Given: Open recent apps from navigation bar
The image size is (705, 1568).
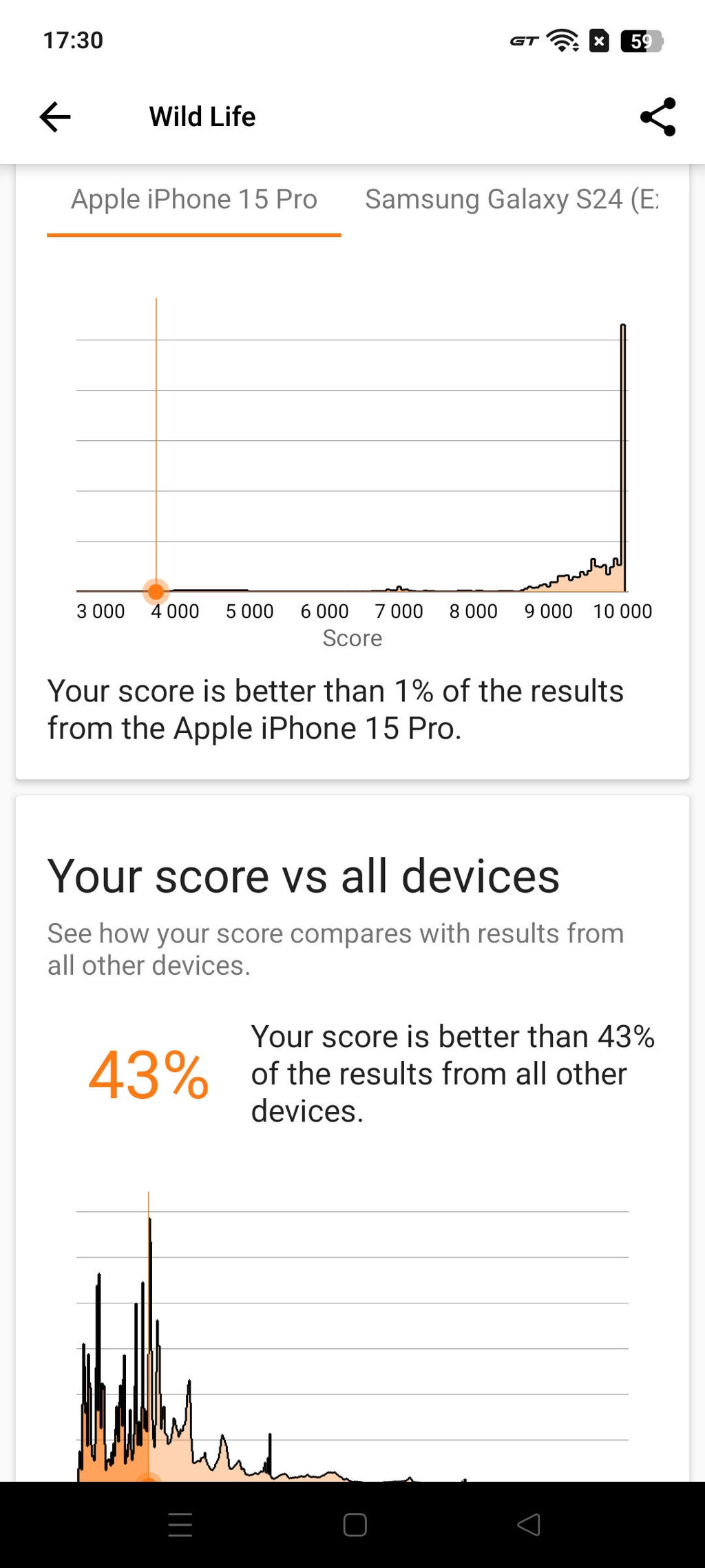Looking at the screenshot, I should [x=180, y=1525].
